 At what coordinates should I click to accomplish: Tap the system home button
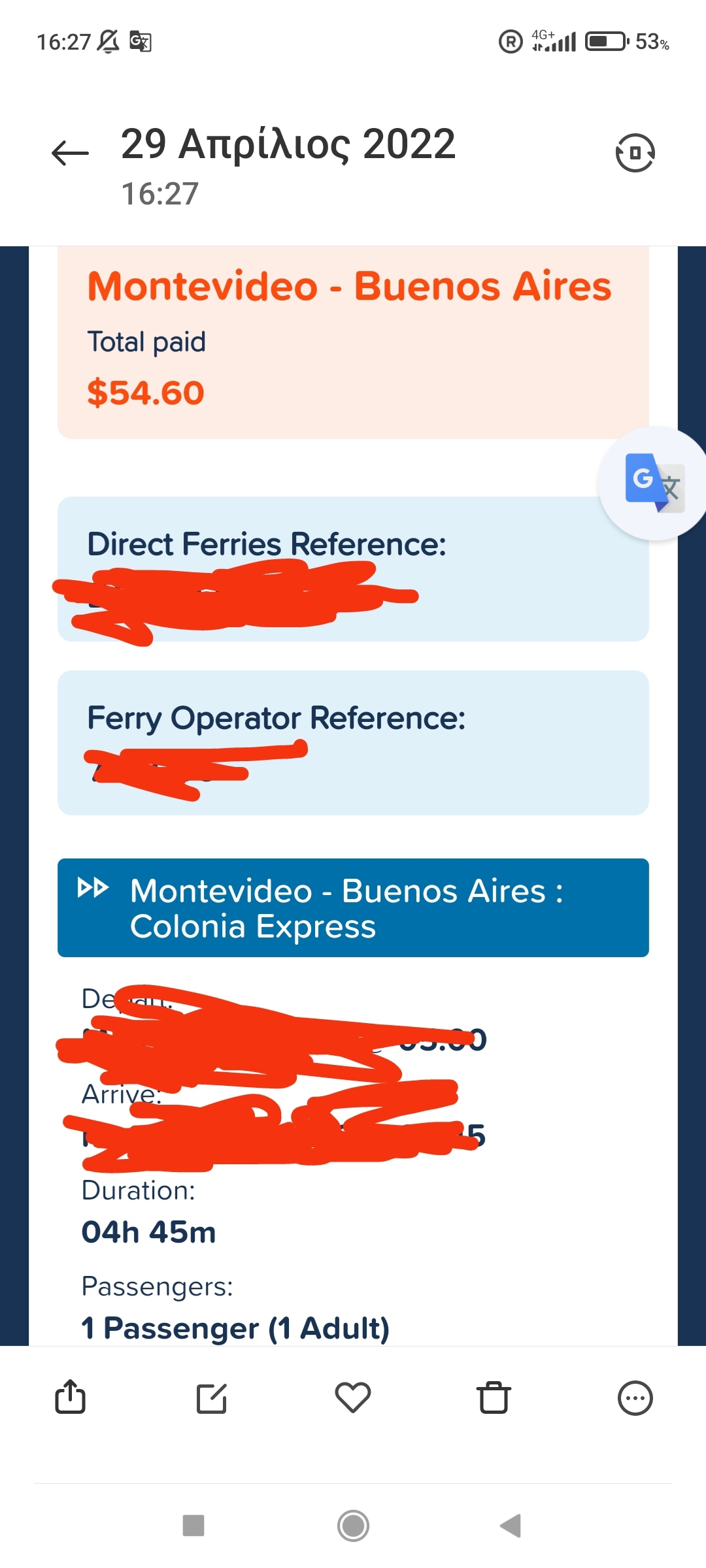353,1526
